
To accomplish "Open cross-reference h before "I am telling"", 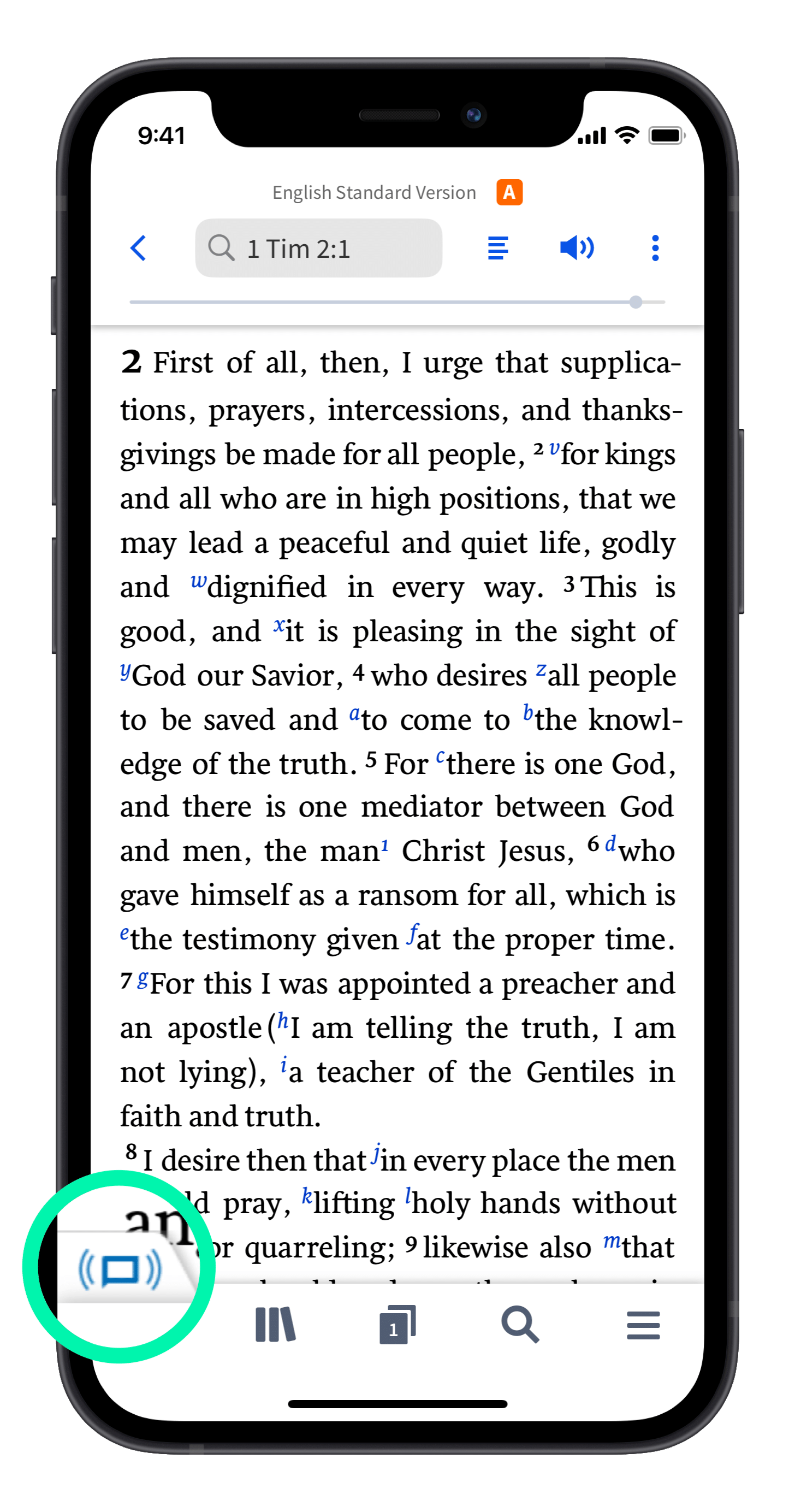I will (x=283, y=1021).
